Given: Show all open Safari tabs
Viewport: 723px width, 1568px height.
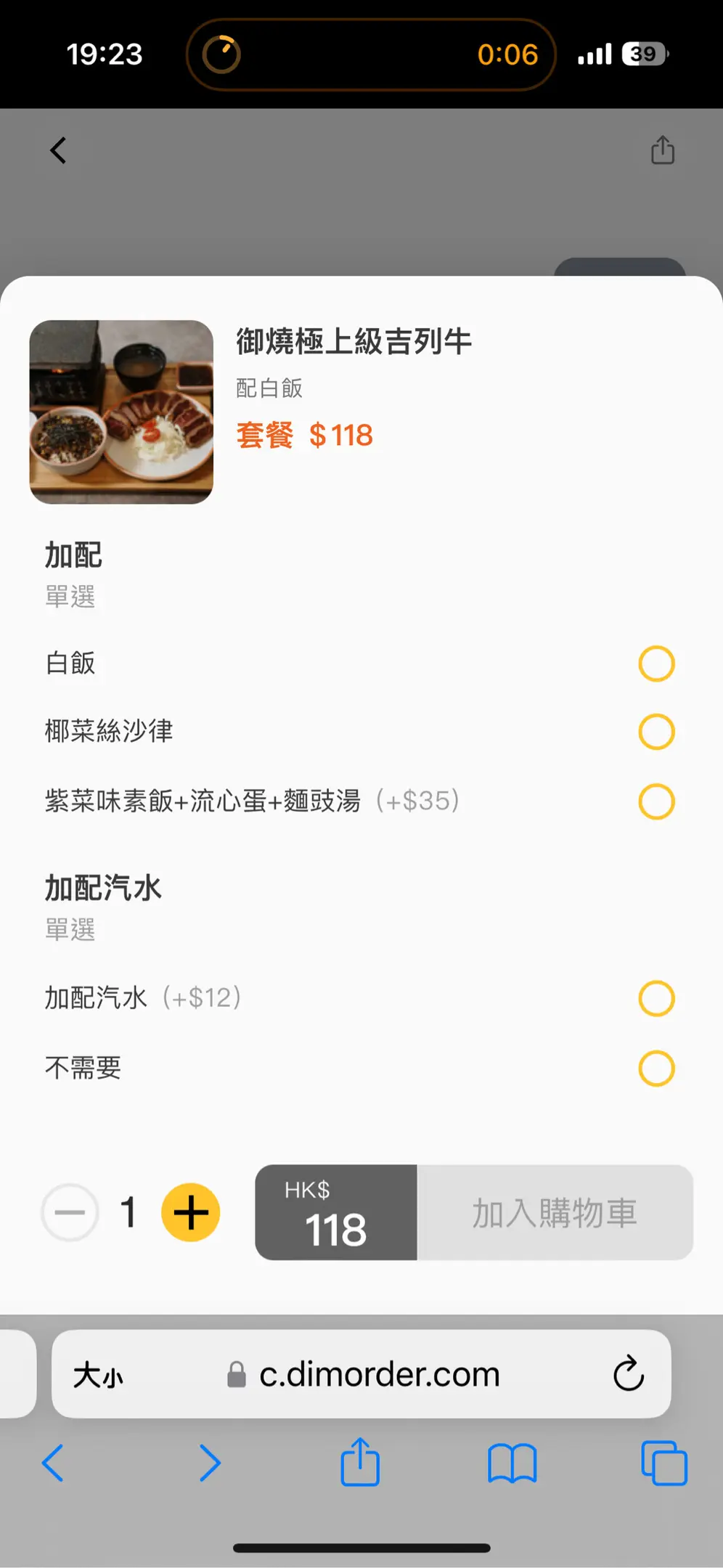Looking at the screenshot, I should coord(663,1463).
